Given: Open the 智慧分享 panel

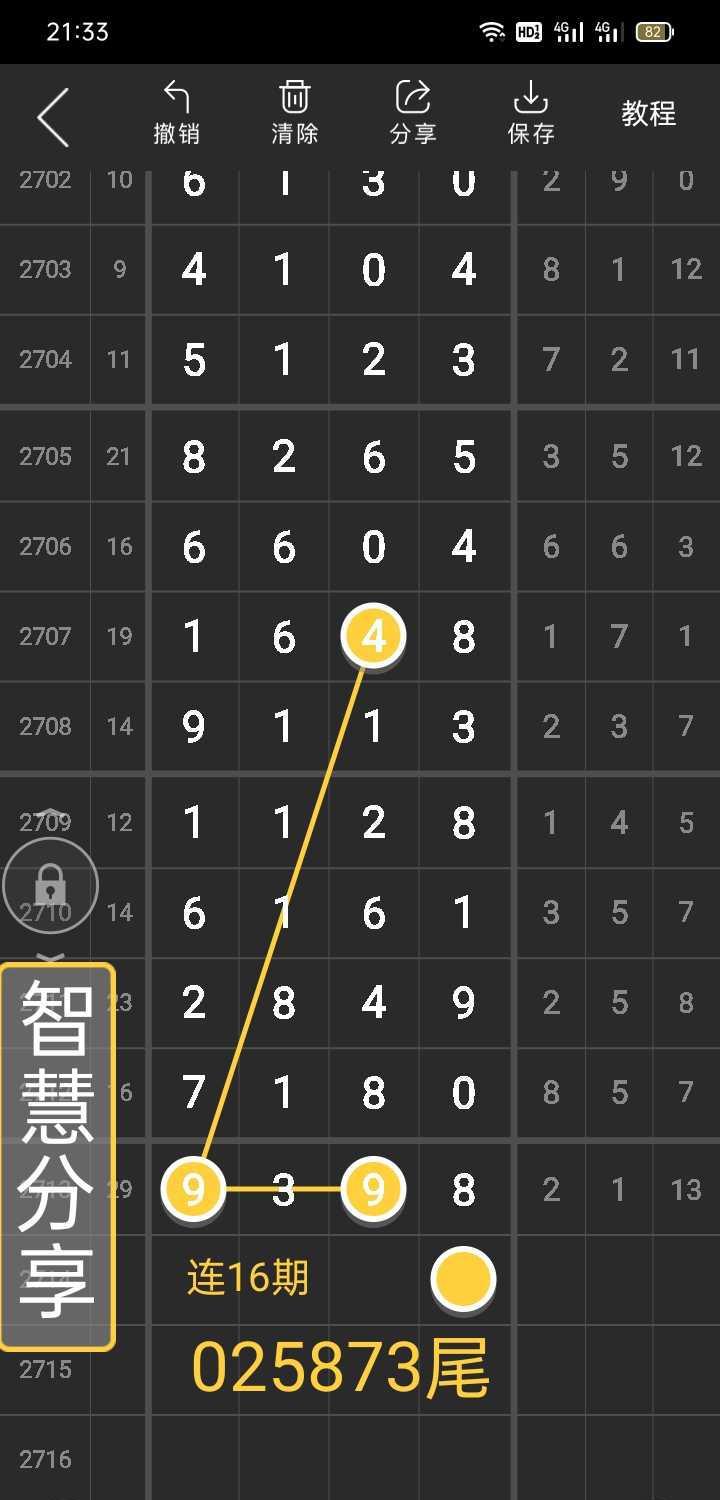Looking at the screenshot, I should (57, 1156).
